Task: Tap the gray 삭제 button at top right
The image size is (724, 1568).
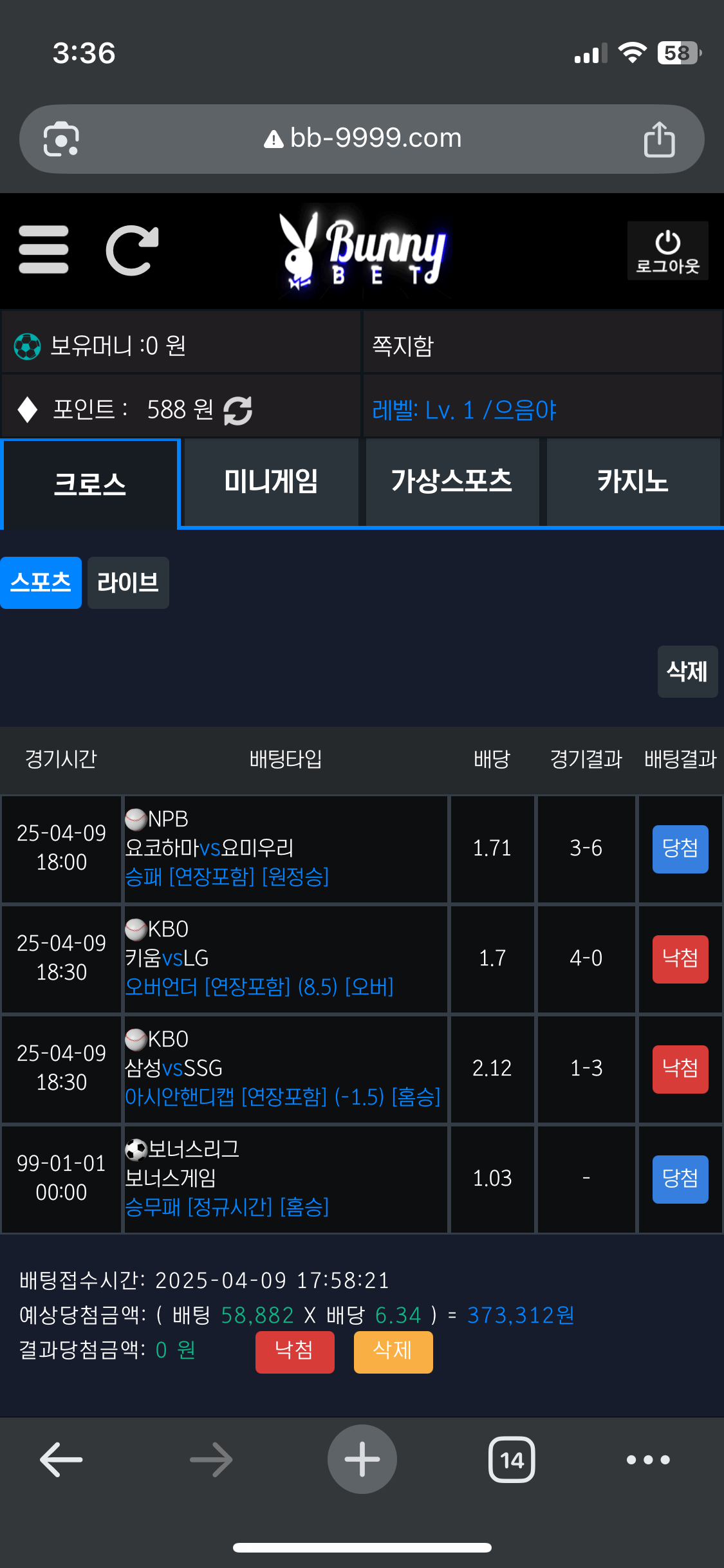Action: 687,671
